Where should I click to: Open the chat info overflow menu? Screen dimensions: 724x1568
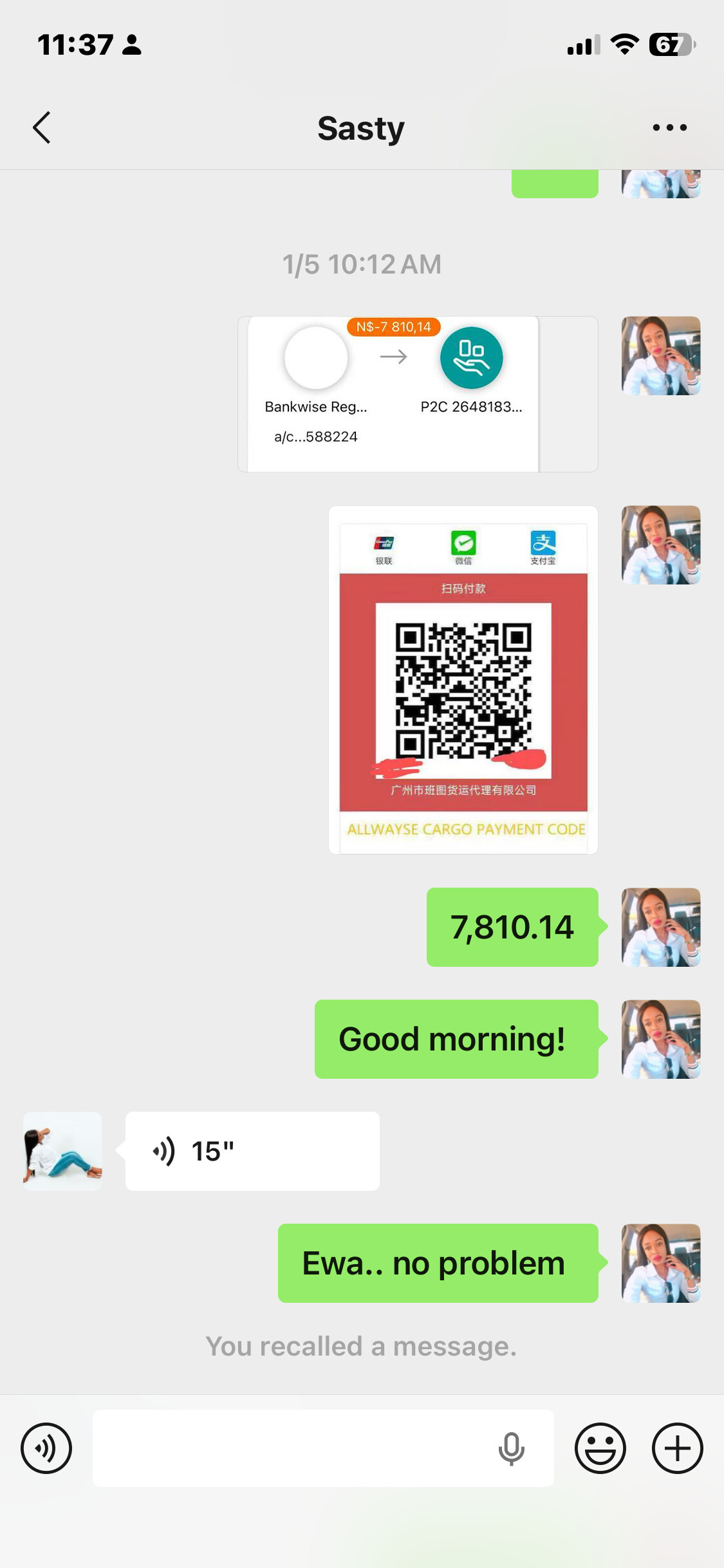(669, 127)
